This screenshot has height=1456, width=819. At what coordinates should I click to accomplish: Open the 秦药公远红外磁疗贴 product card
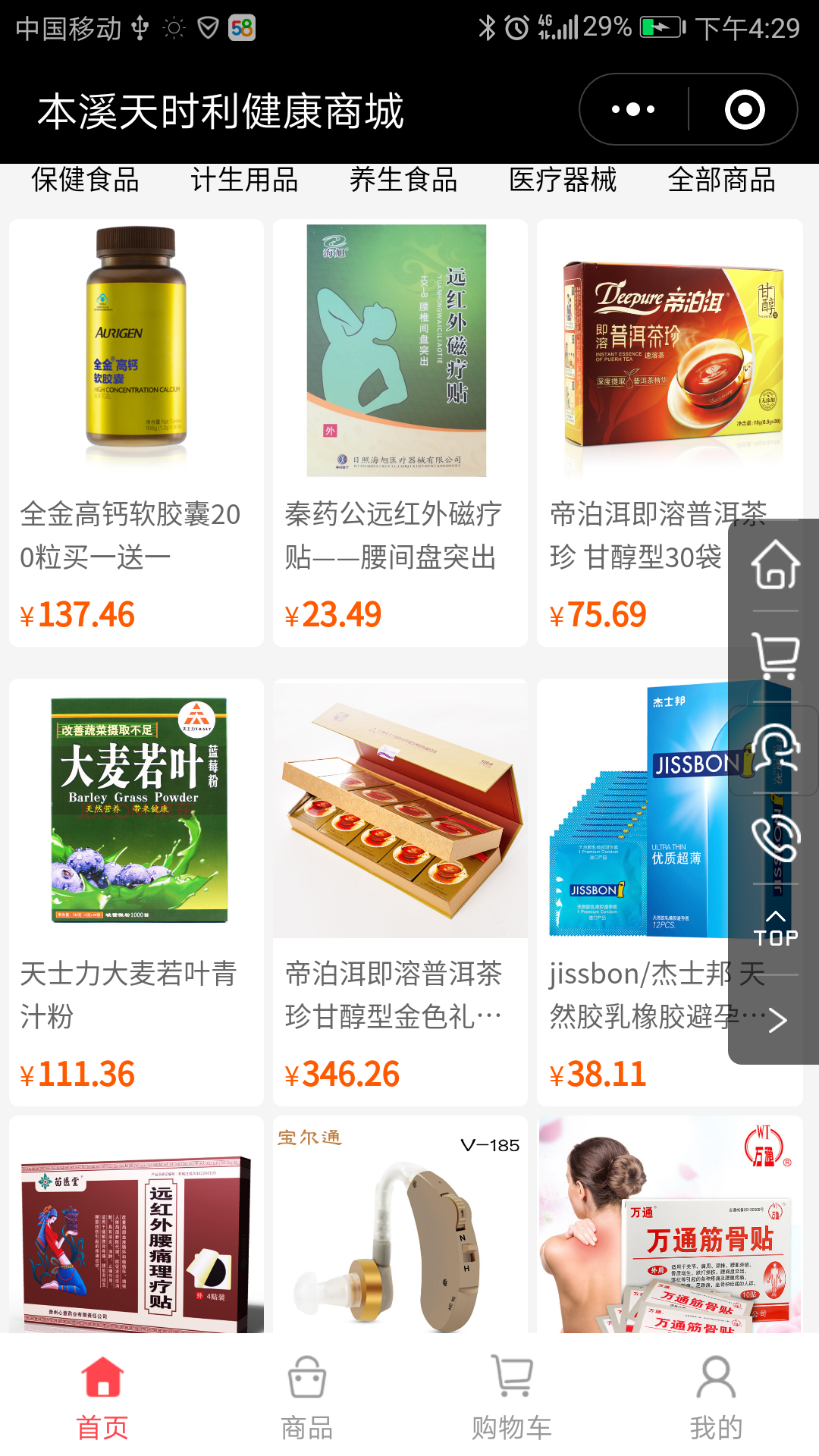[400, 433]
